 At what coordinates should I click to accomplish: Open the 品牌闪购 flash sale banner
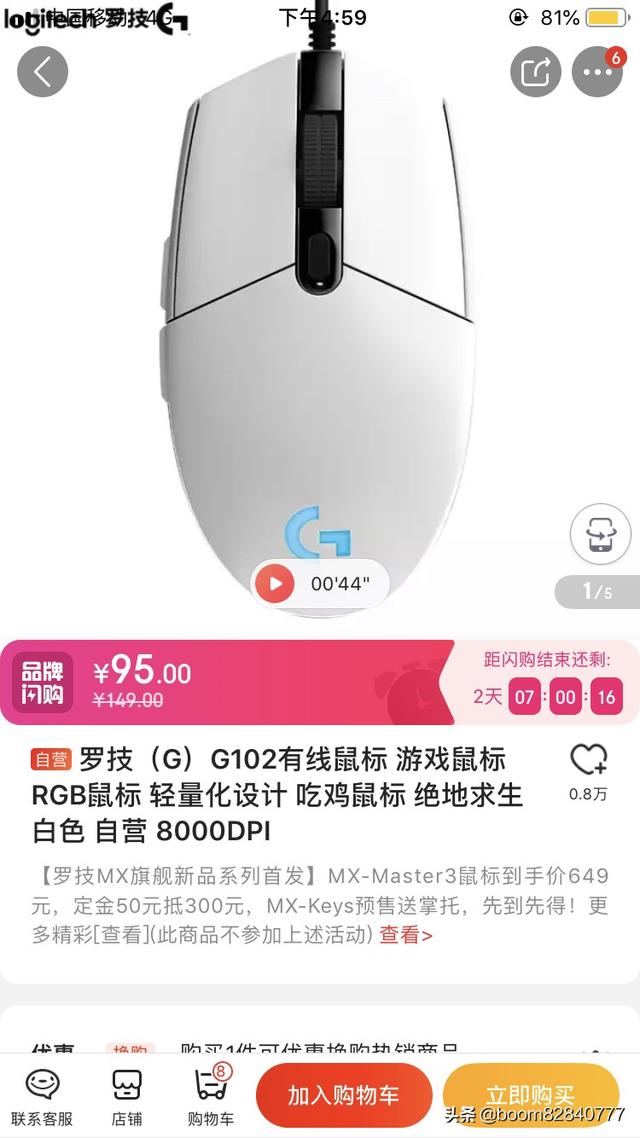tap(42, 683)
